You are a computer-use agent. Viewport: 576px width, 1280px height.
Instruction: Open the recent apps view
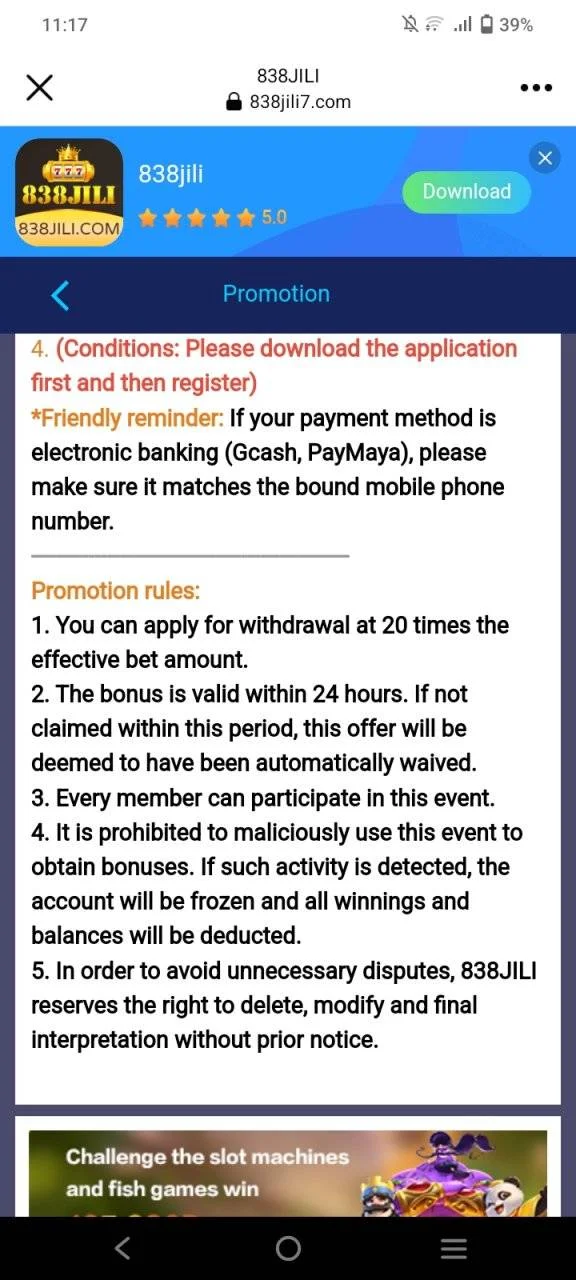pos(454,1248)
